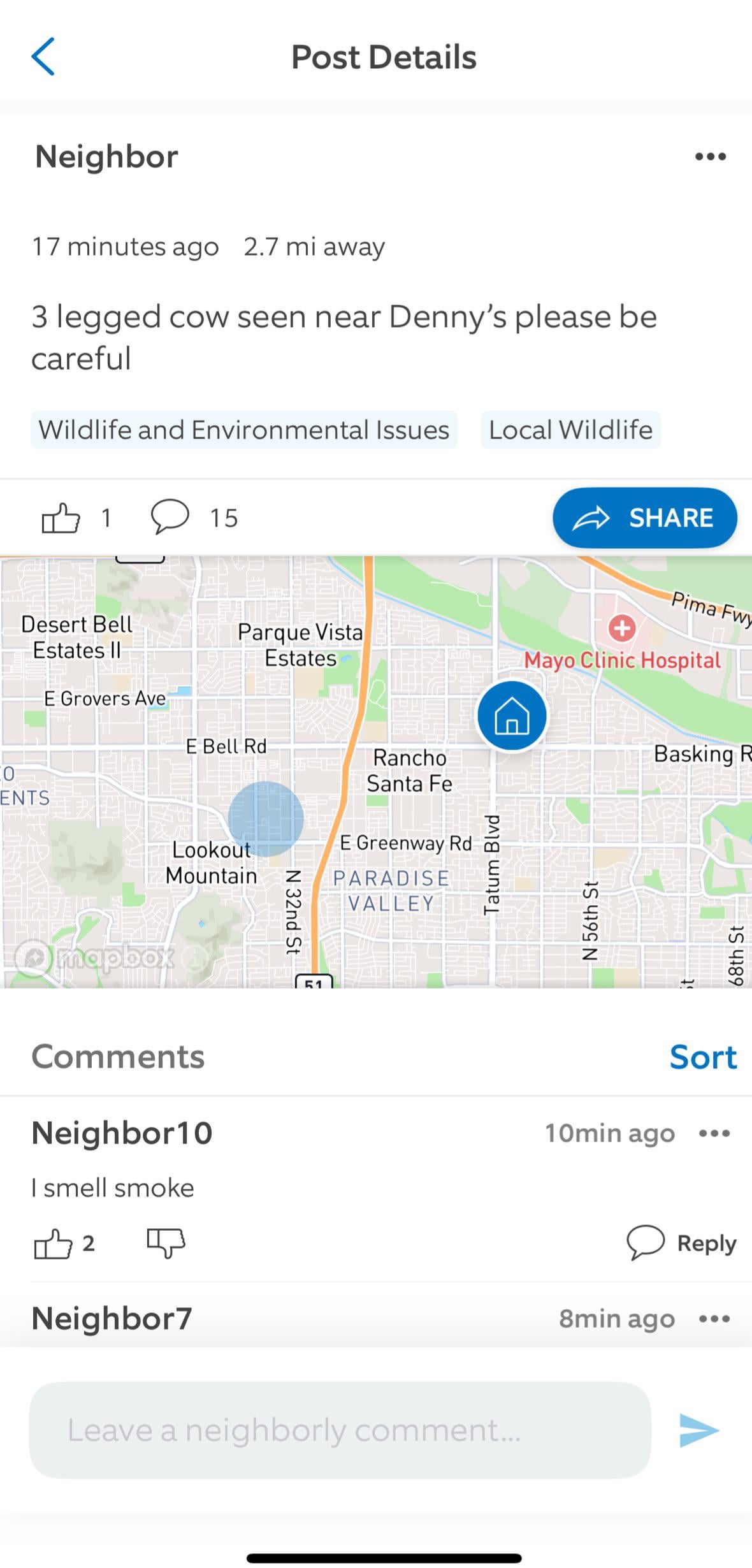Share this post

644,518
